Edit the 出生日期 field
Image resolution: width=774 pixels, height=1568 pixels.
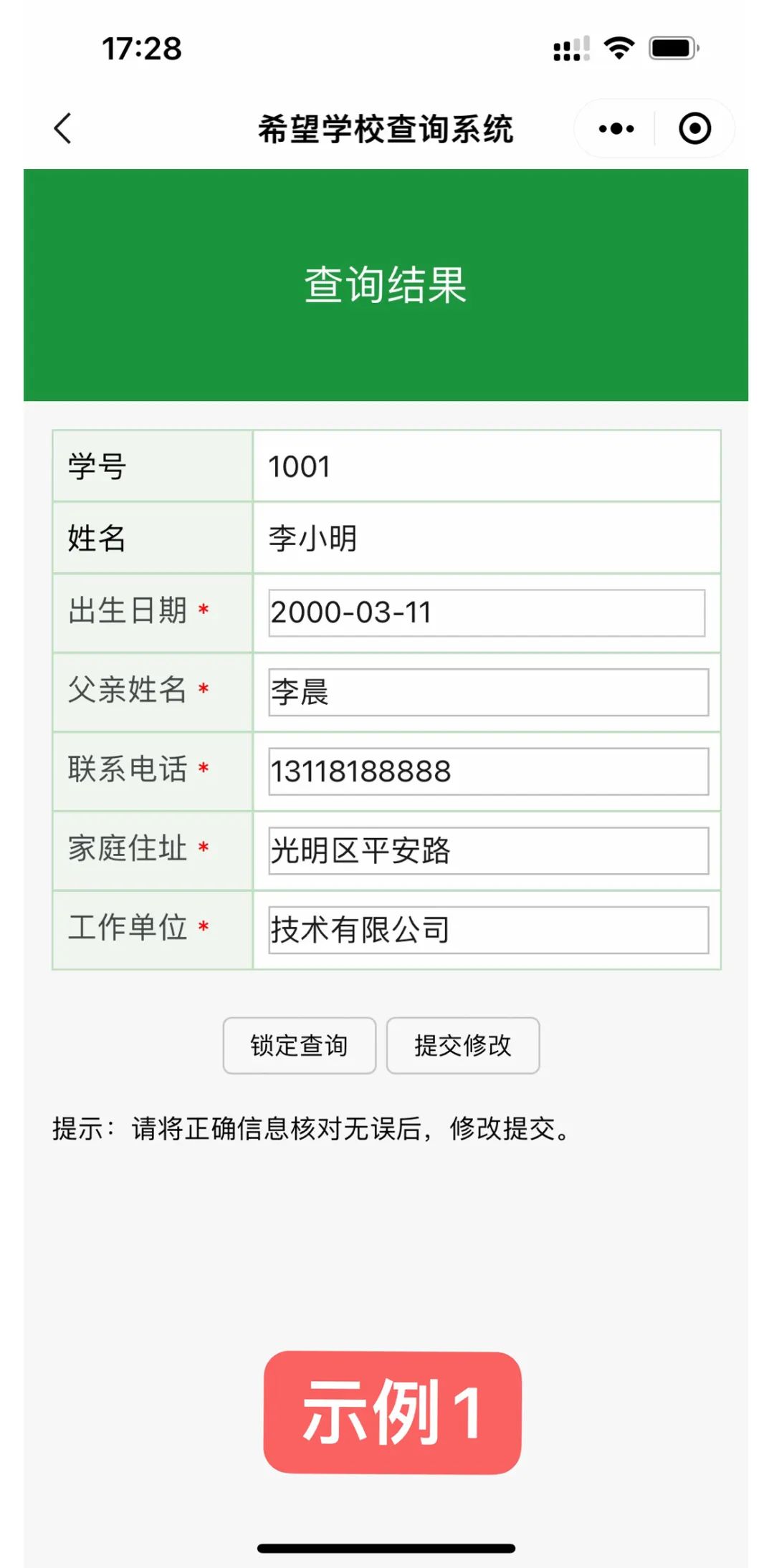tap(487, 613)
